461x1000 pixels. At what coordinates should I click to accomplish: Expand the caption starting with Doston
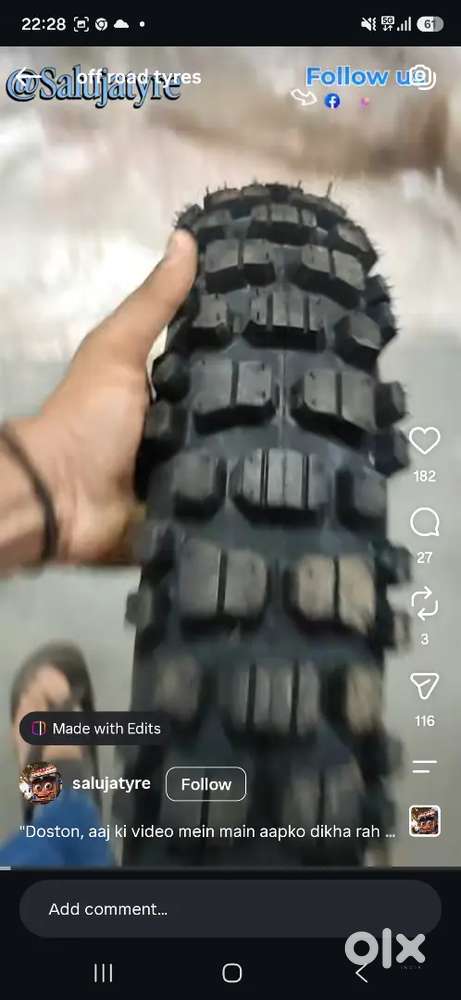point(207,833)
